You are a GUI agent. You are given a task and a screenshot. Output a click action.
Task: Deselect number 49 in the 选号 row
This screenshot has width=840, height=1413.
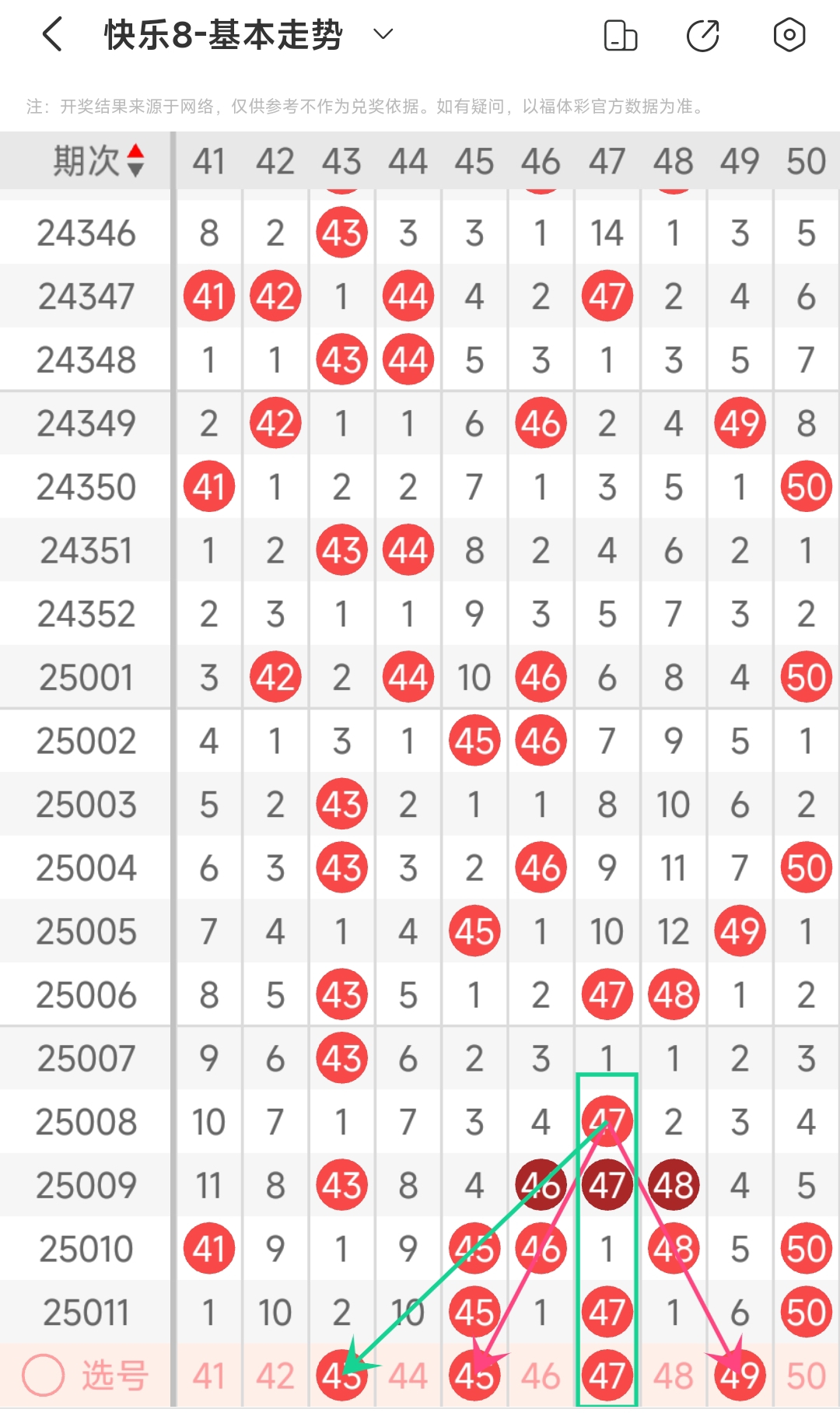pyautogui.click(x=740, y=1376)
